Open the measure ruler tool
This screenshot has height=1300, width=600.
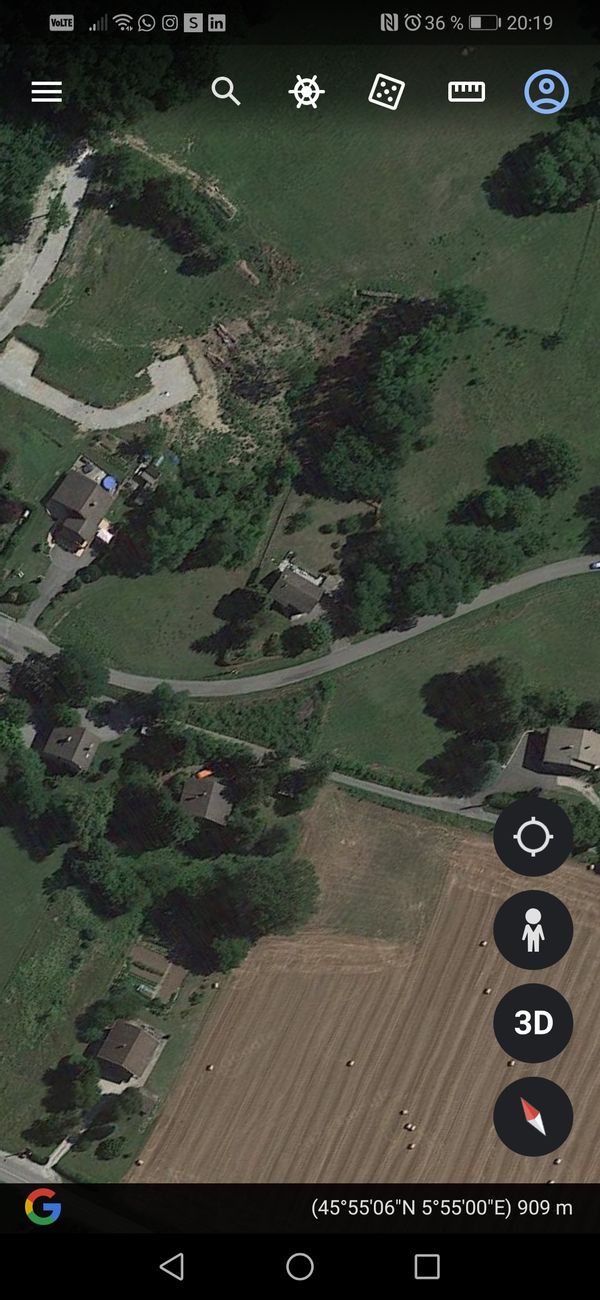pyautogui.click(x=466, y=92)
